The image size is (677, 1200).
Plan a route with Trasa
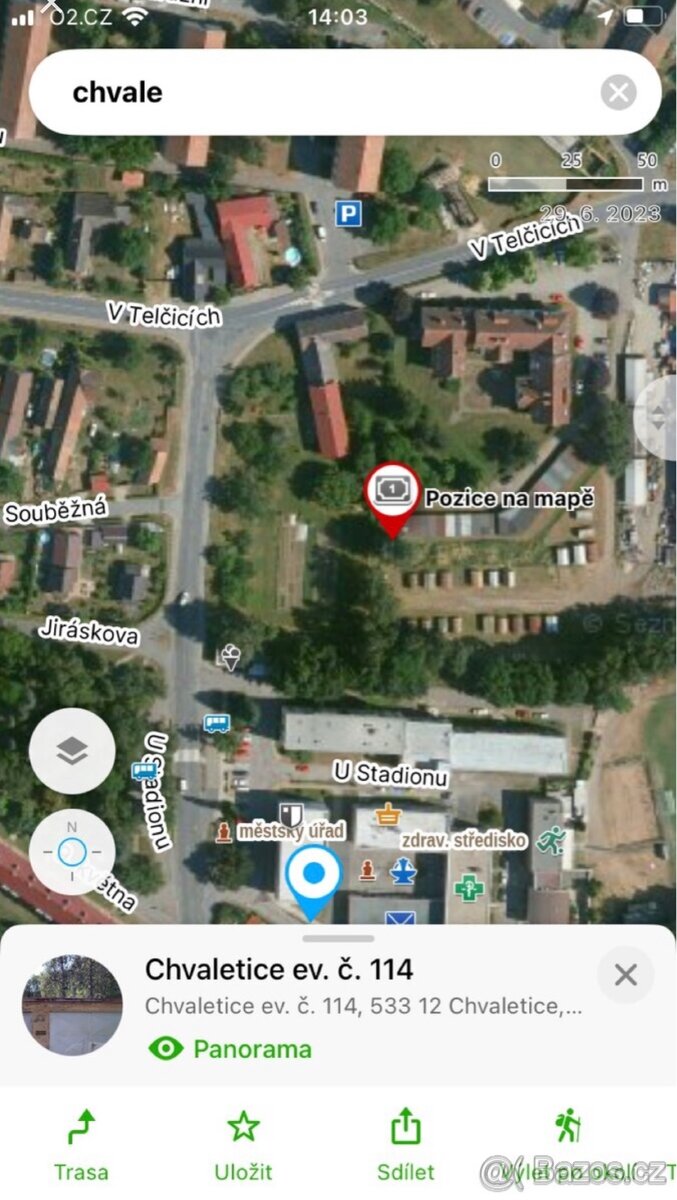[x=81, y=1147]
